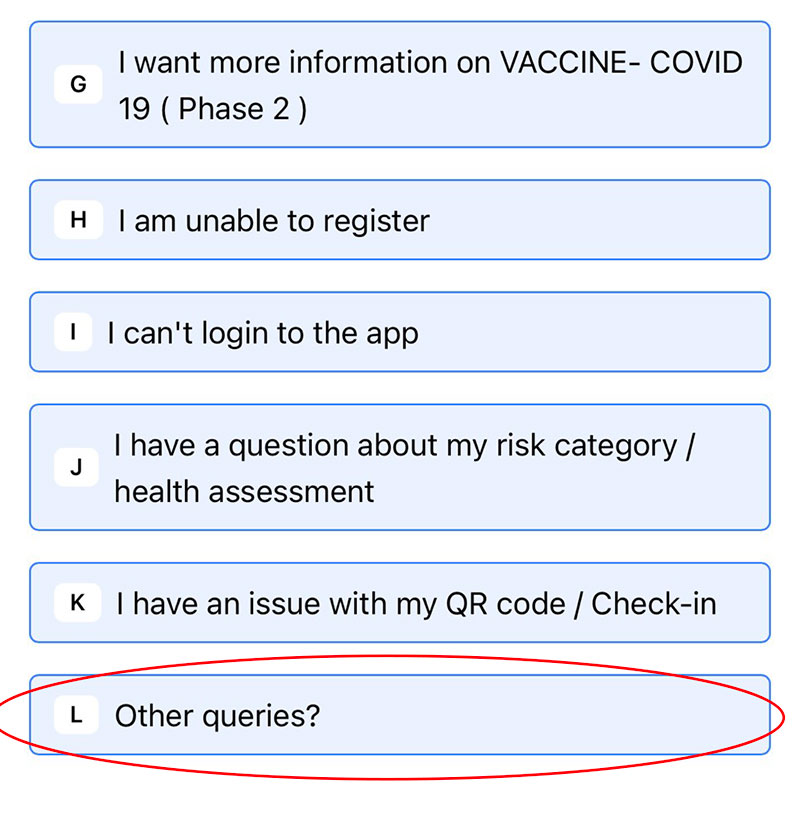Choose the QR code / Check-in issue option

(x=400, y=603)
